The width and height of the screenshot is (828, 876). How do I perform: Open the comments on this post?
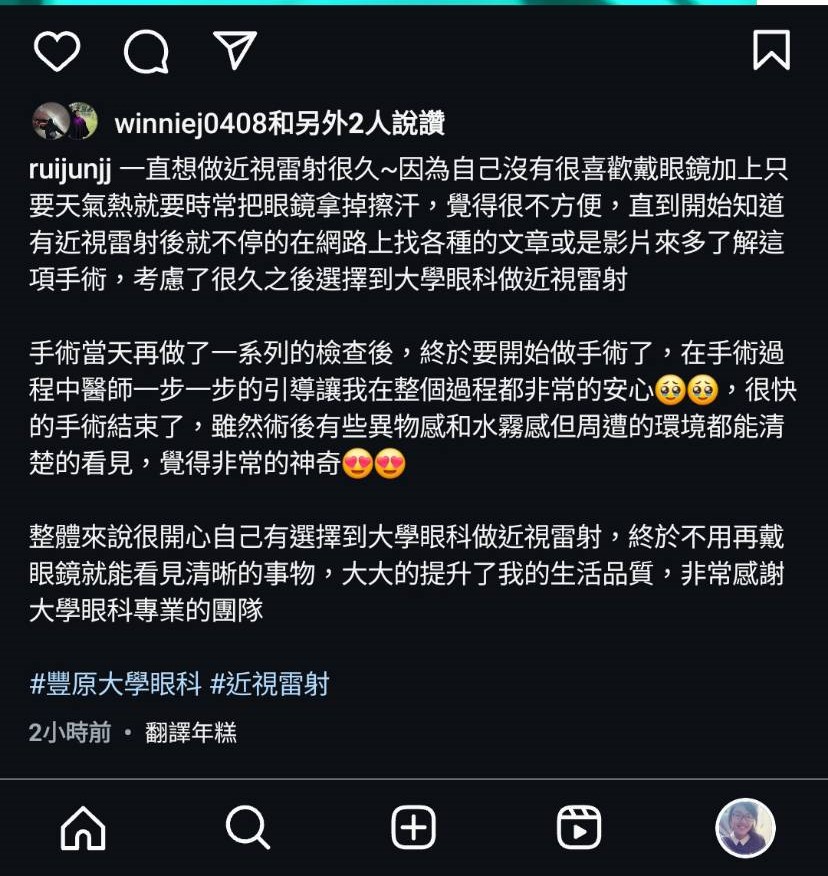tap(146, 51)
